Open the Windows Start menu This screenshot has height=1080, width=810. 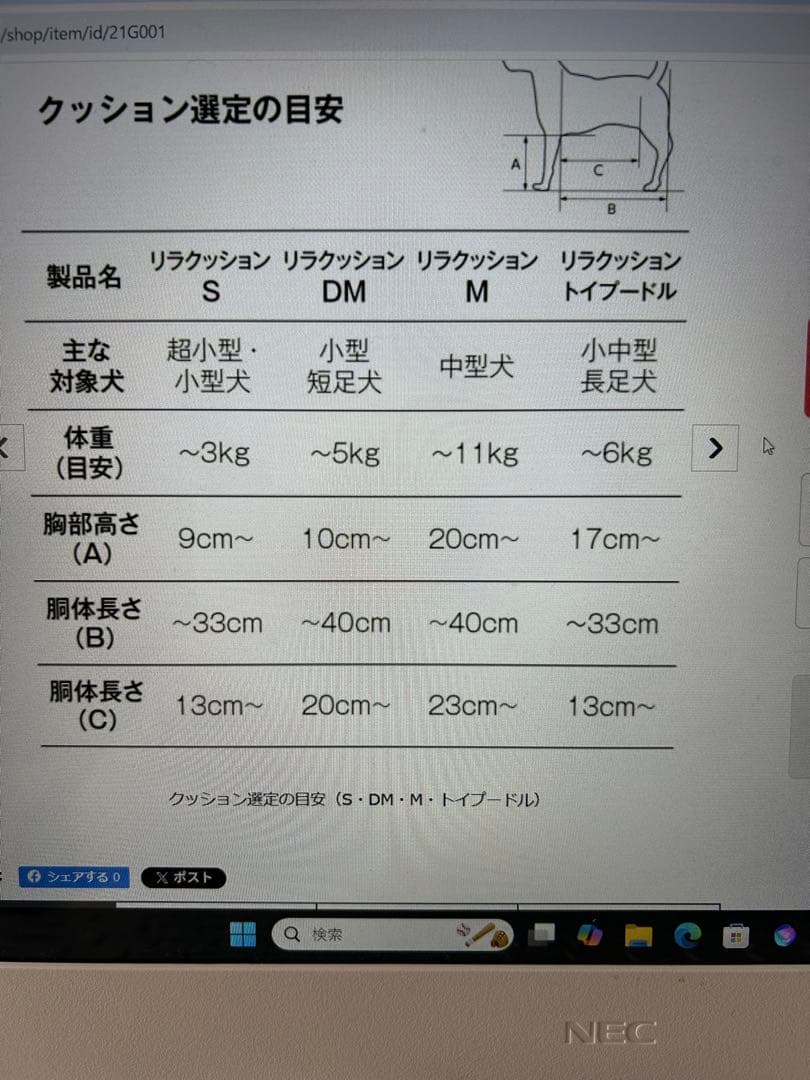(242, 934)
